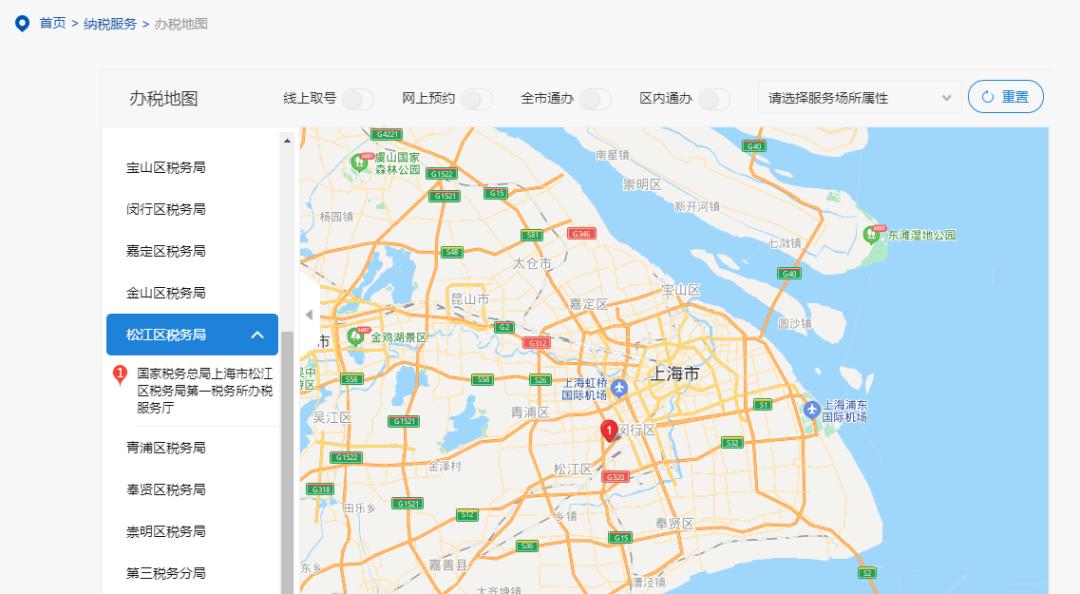Go to the 纳税服务 breadcrumb link
The image size is (1080, 594).
110,24
